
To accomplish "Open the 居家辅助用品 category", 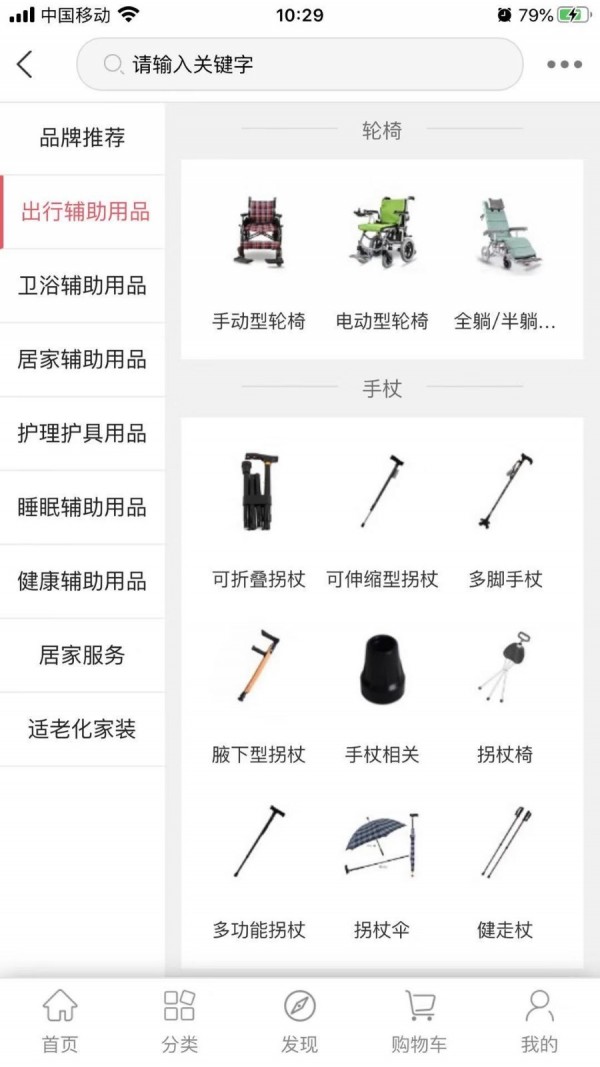I will 82,360.
